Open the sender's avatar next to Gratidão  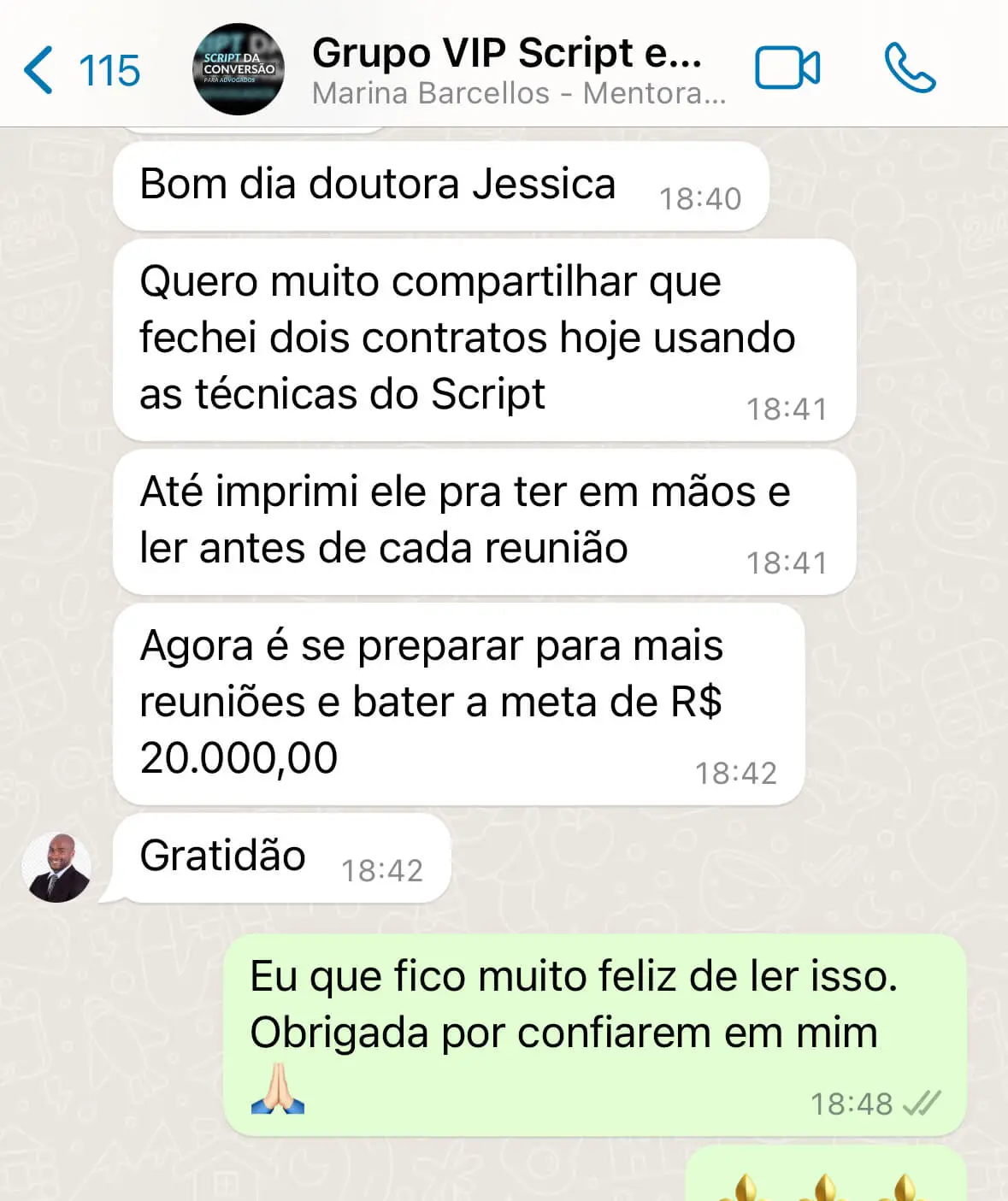(57, 868)
